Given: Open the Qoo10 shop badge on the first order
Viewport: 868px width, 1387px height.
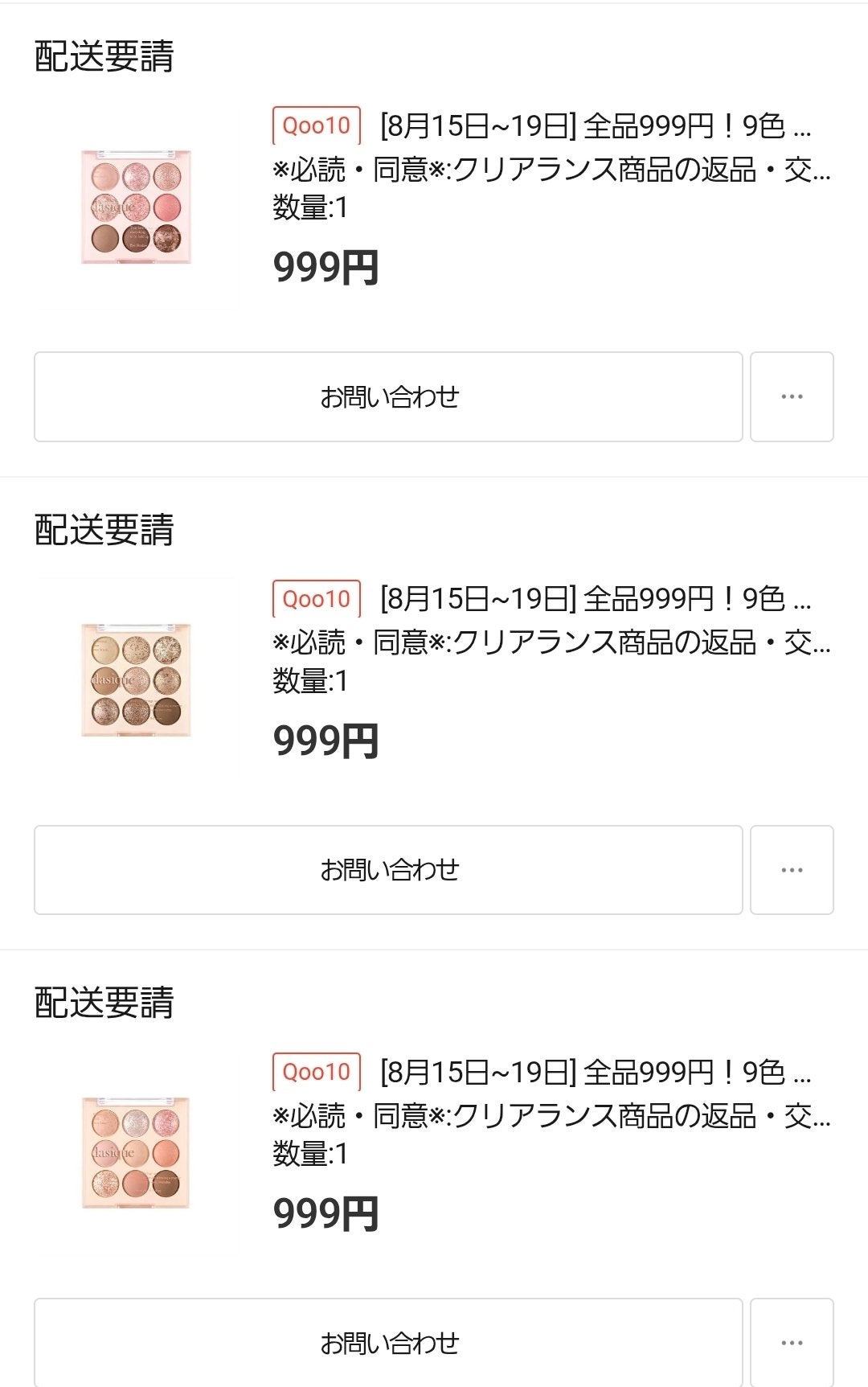Looking at the screenshot, I should [x=316, y=126].
